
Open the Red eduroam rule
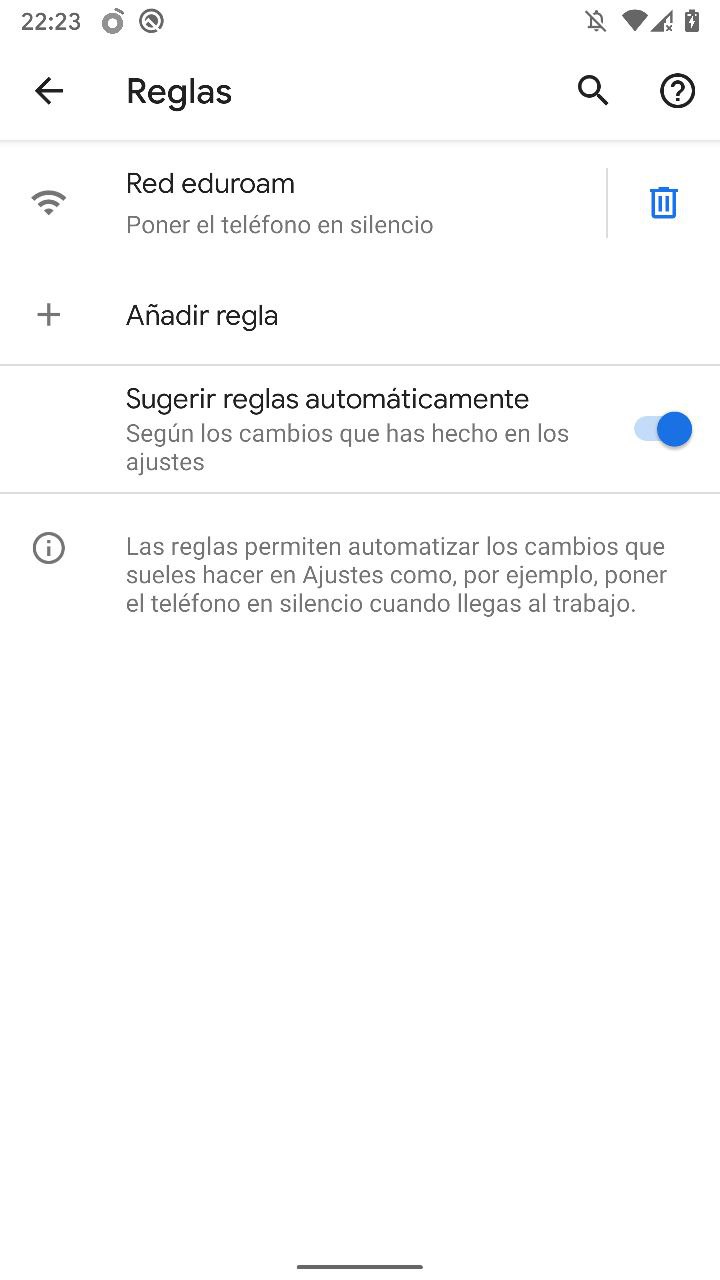(303, 203)
